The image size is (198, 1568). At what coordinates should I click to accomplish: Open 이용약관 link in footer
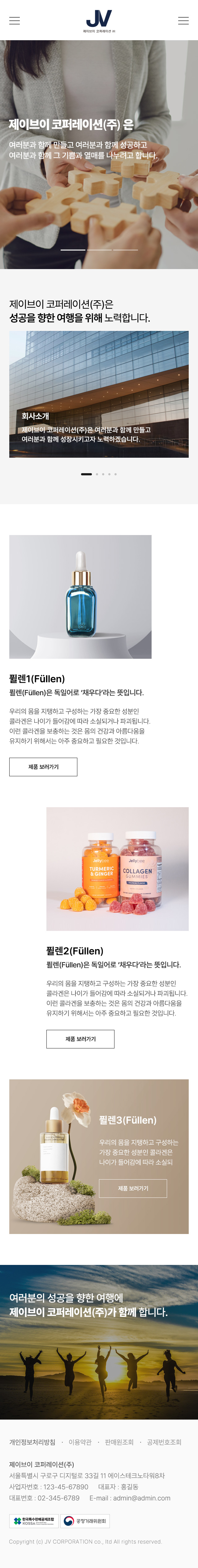(80, 1442)
